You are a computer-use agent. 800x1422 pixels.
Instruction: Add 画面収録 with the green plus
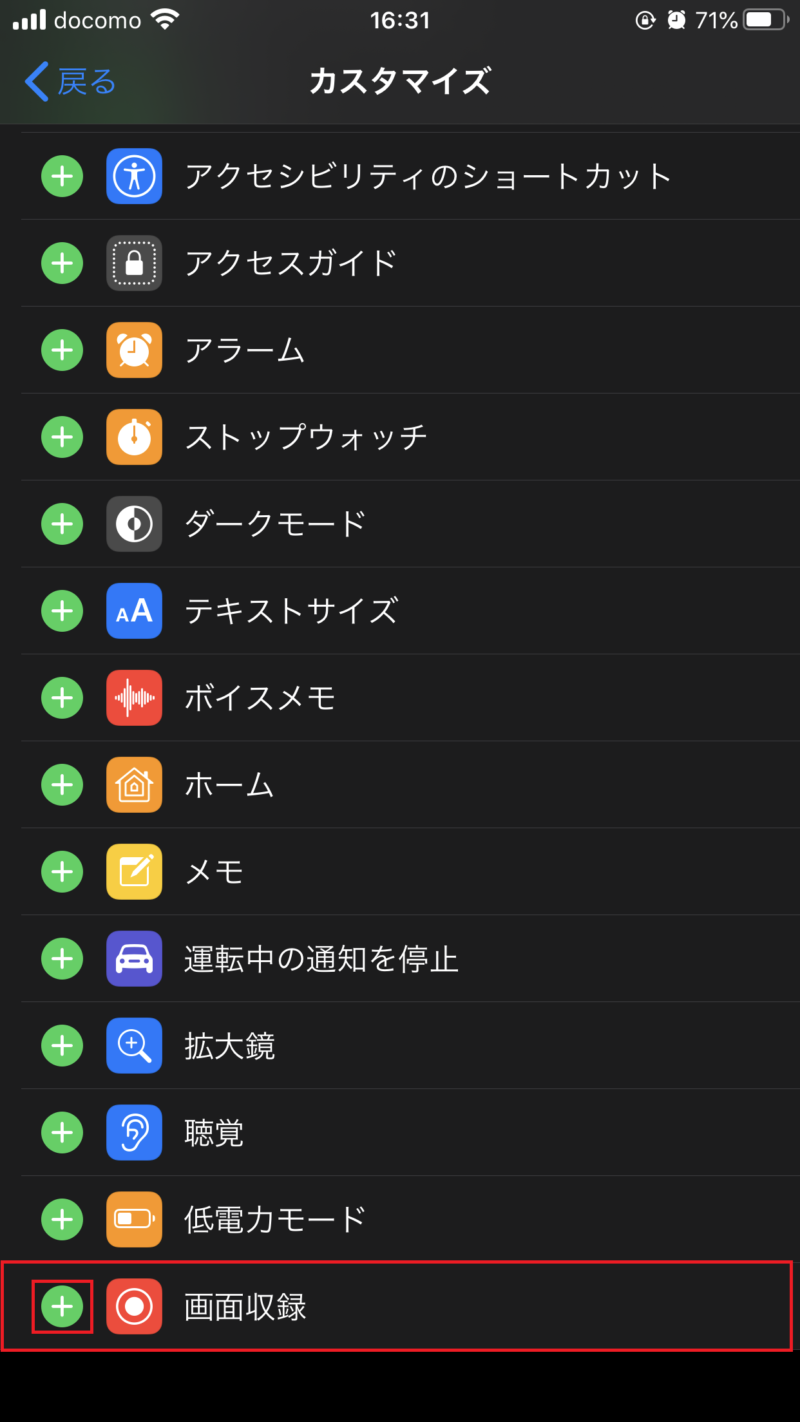(x=62, y=1306)
